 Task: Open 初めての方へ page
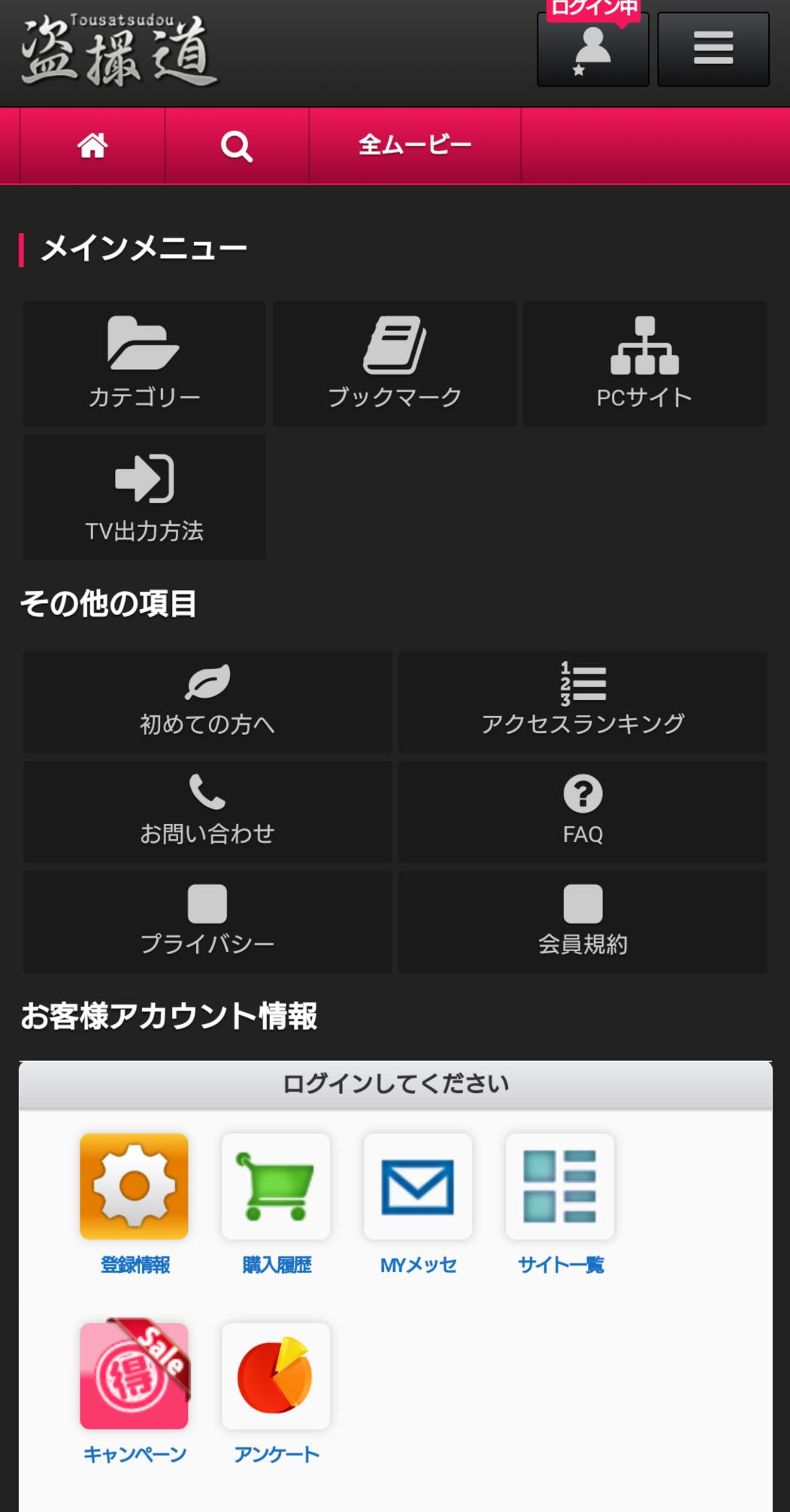207,701
